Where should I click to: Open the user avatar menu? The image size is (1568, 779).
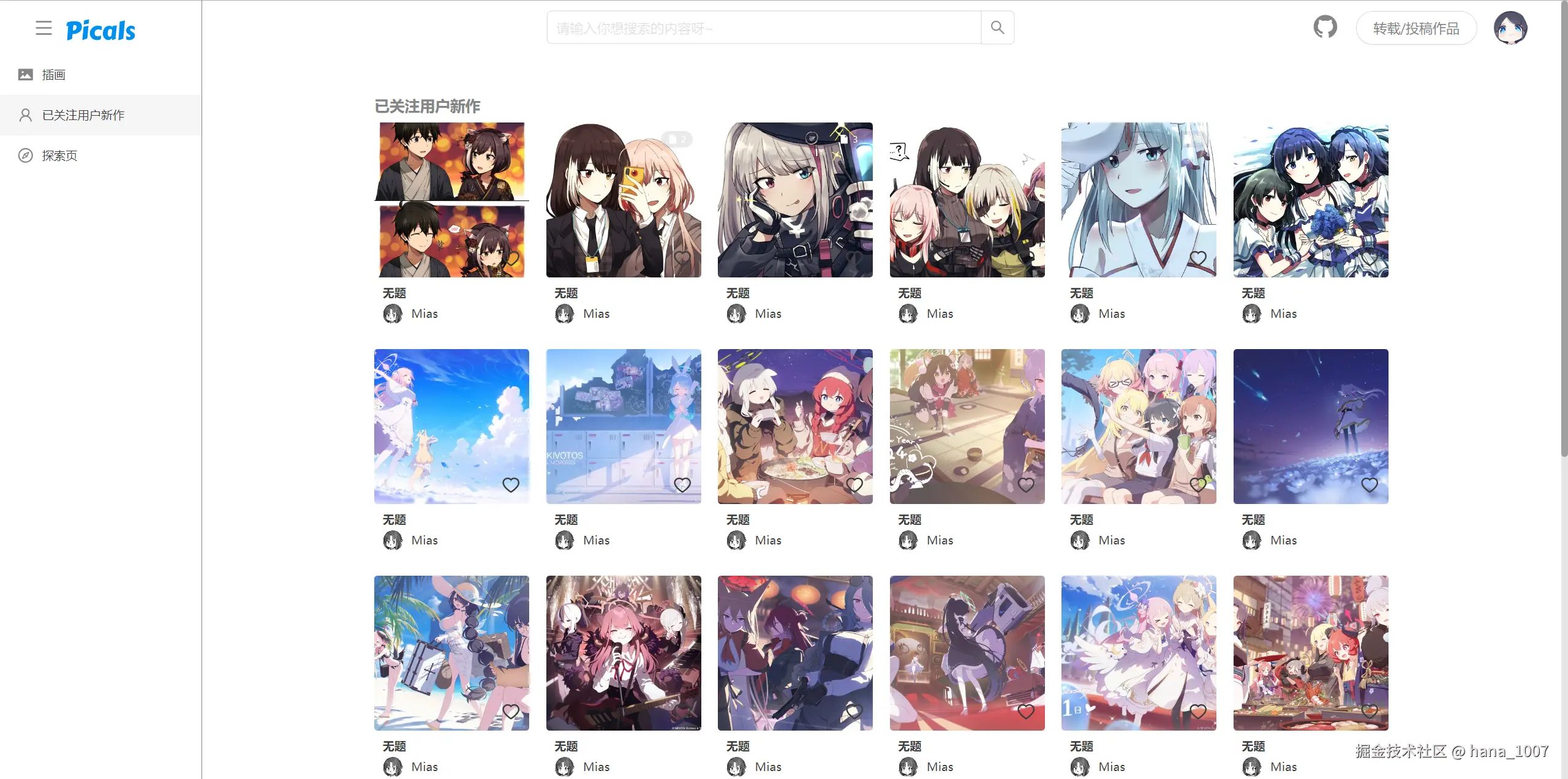click(1510, 28)
